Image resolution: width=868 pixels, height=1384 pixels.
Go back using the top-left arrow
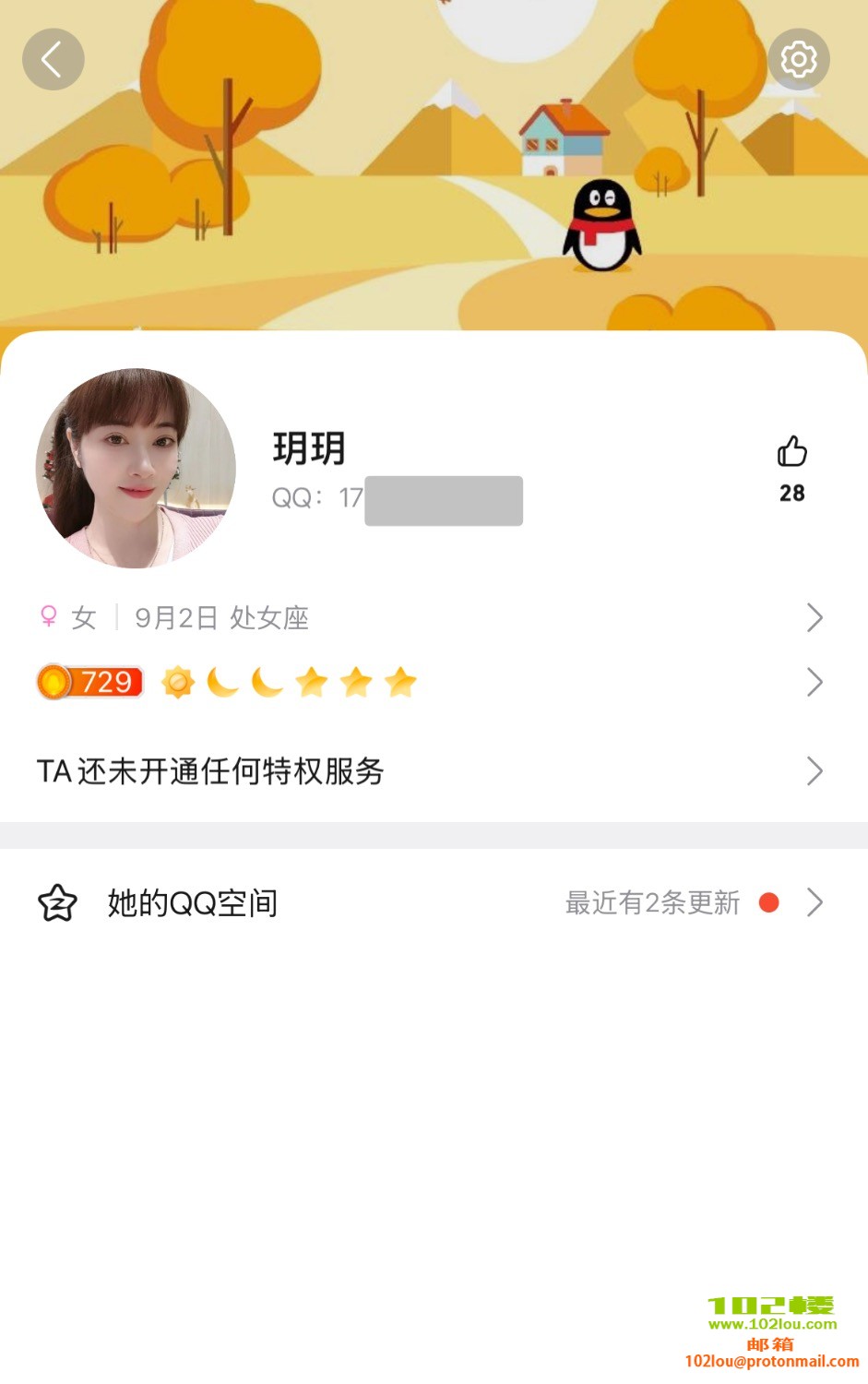[x=54, y=60]
